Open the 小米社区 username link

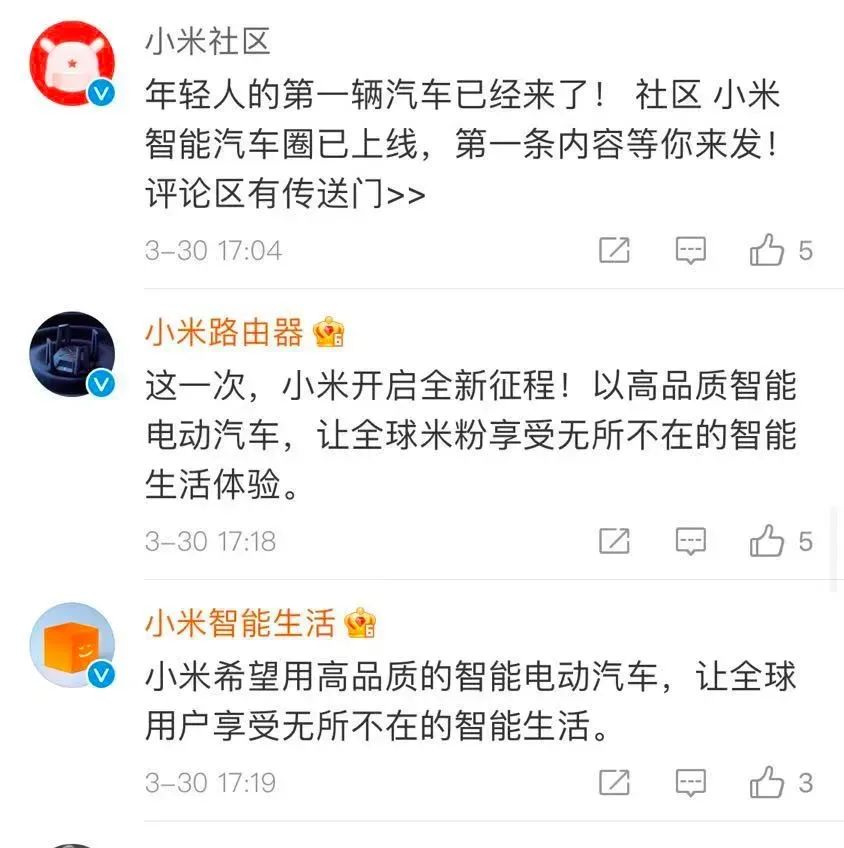point(208,42)
